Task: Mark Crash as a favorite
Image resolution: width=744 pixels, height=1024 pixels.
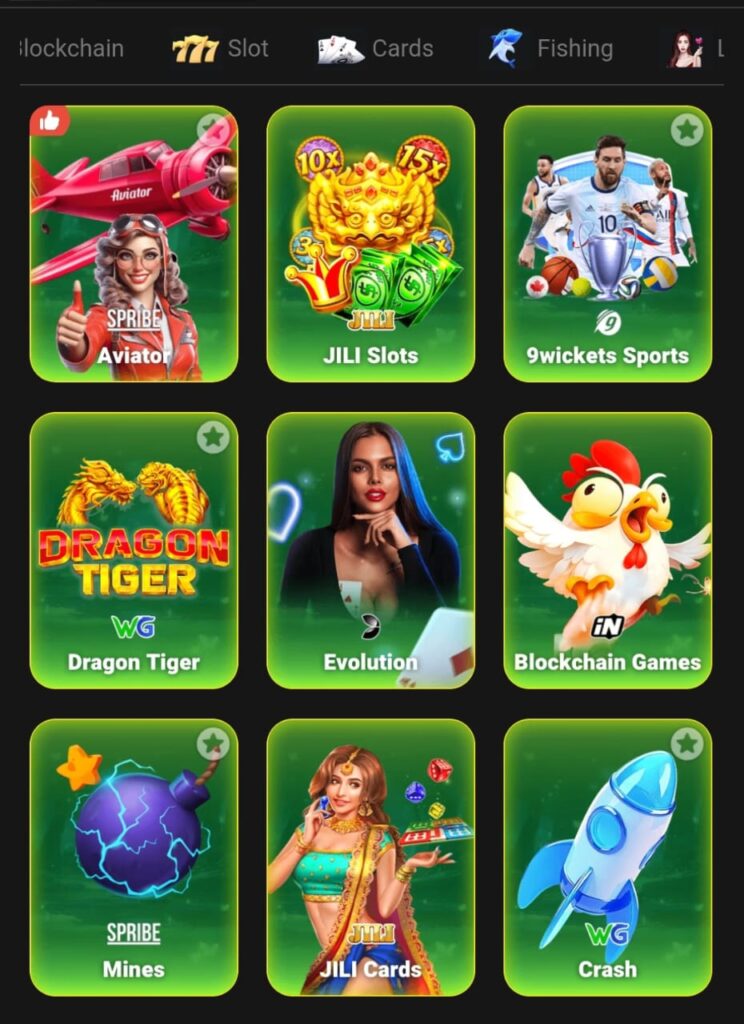Action: pos(686,744)
